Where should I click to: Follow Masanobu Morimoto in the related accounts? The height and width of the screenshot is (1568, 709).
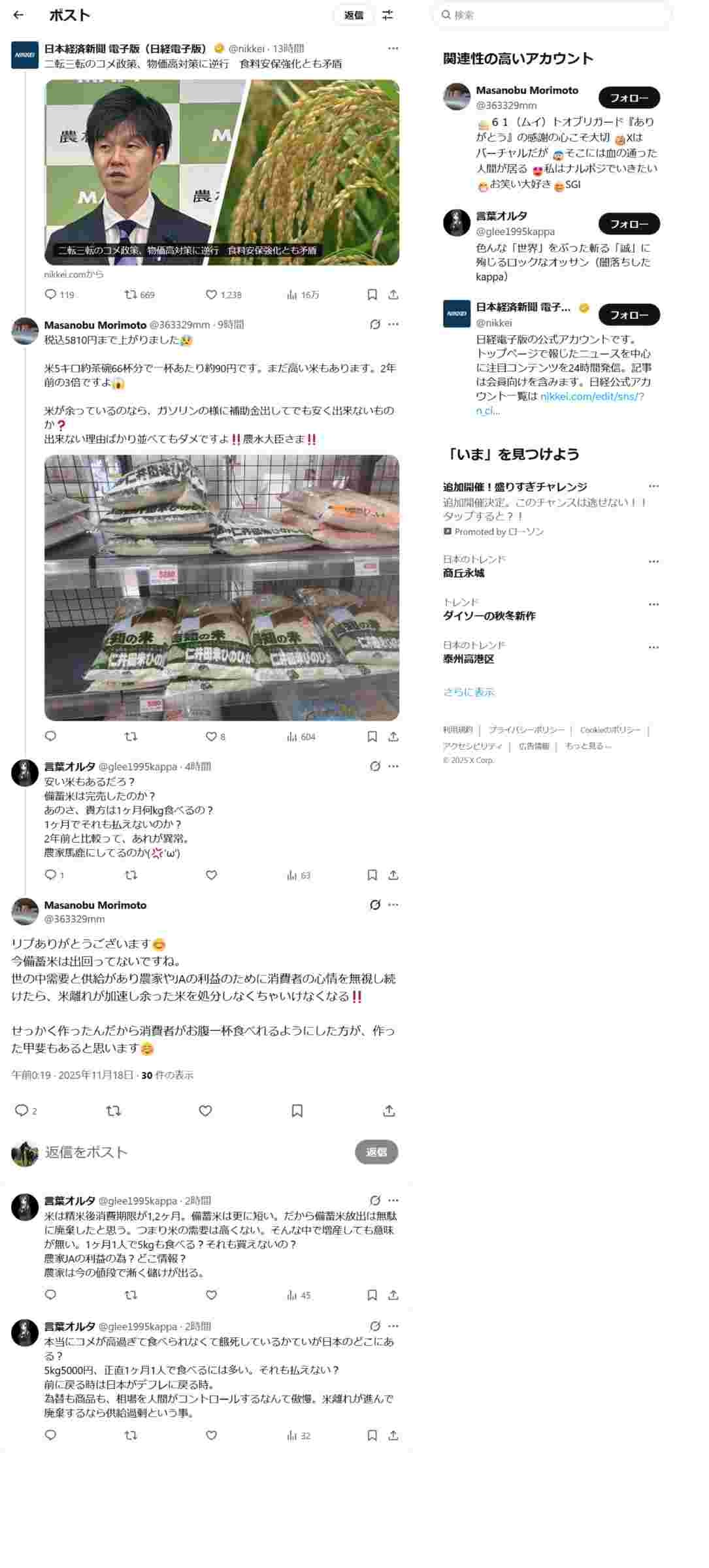click(629, 98)
